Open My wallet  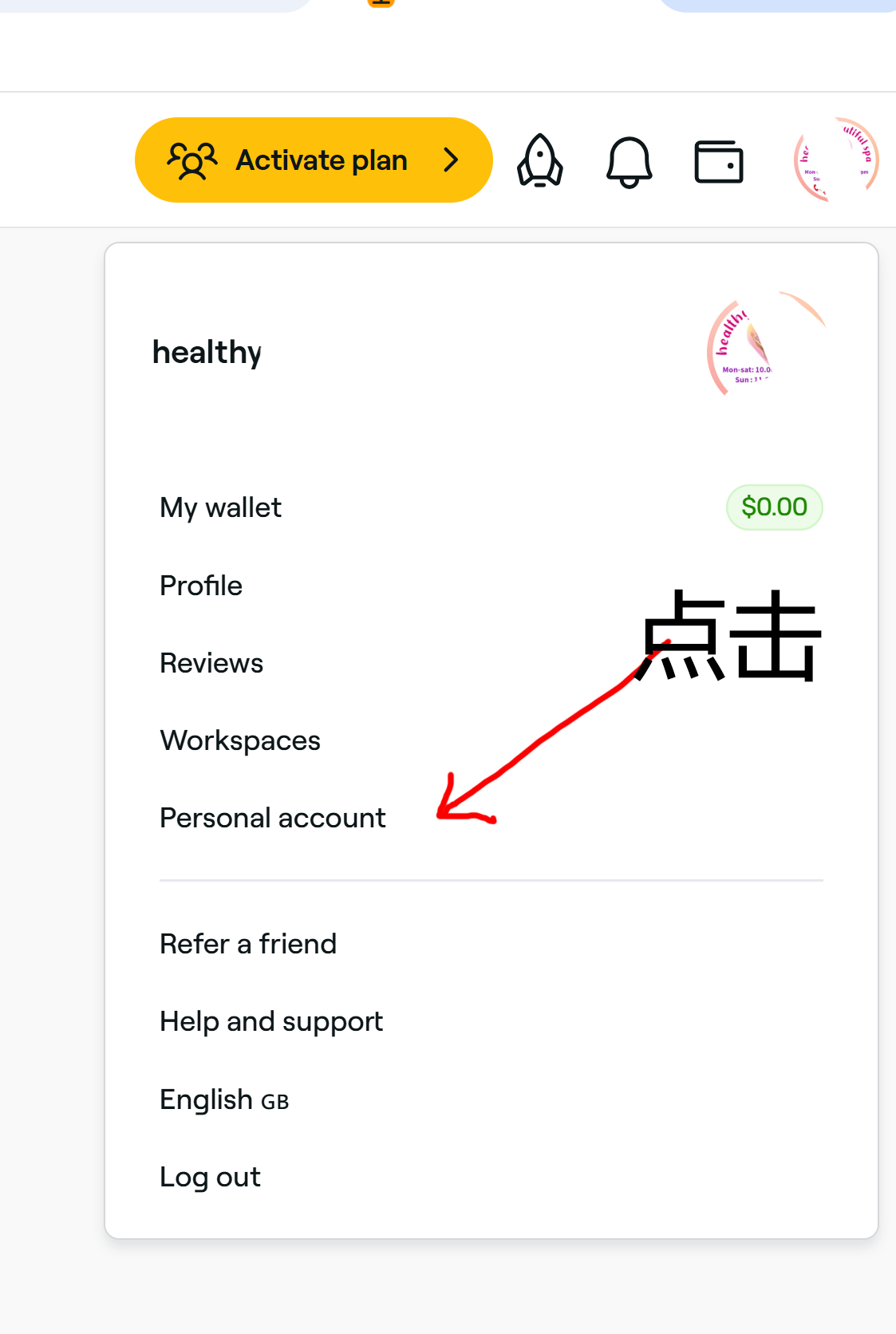(x=221, y=507)
